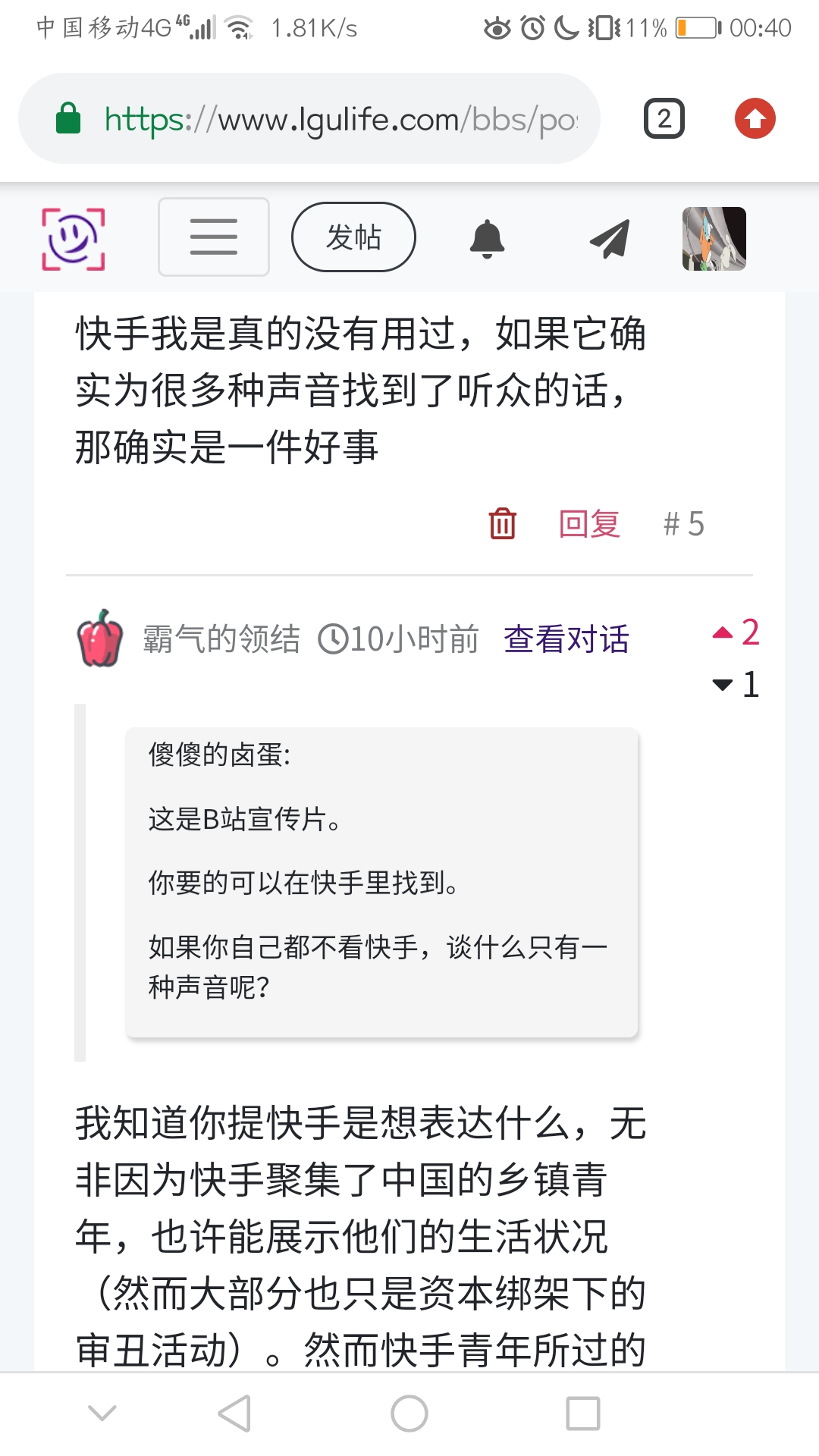Delete comment #5 with trash icon

click(502, 523)
